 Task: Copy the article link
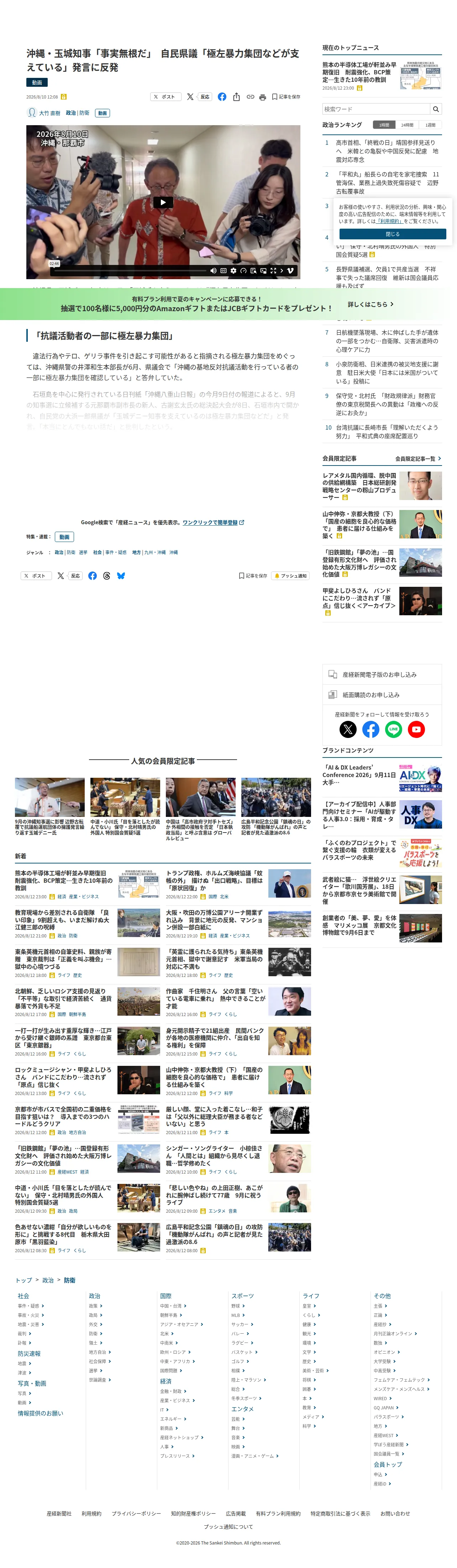pos(250,97)
